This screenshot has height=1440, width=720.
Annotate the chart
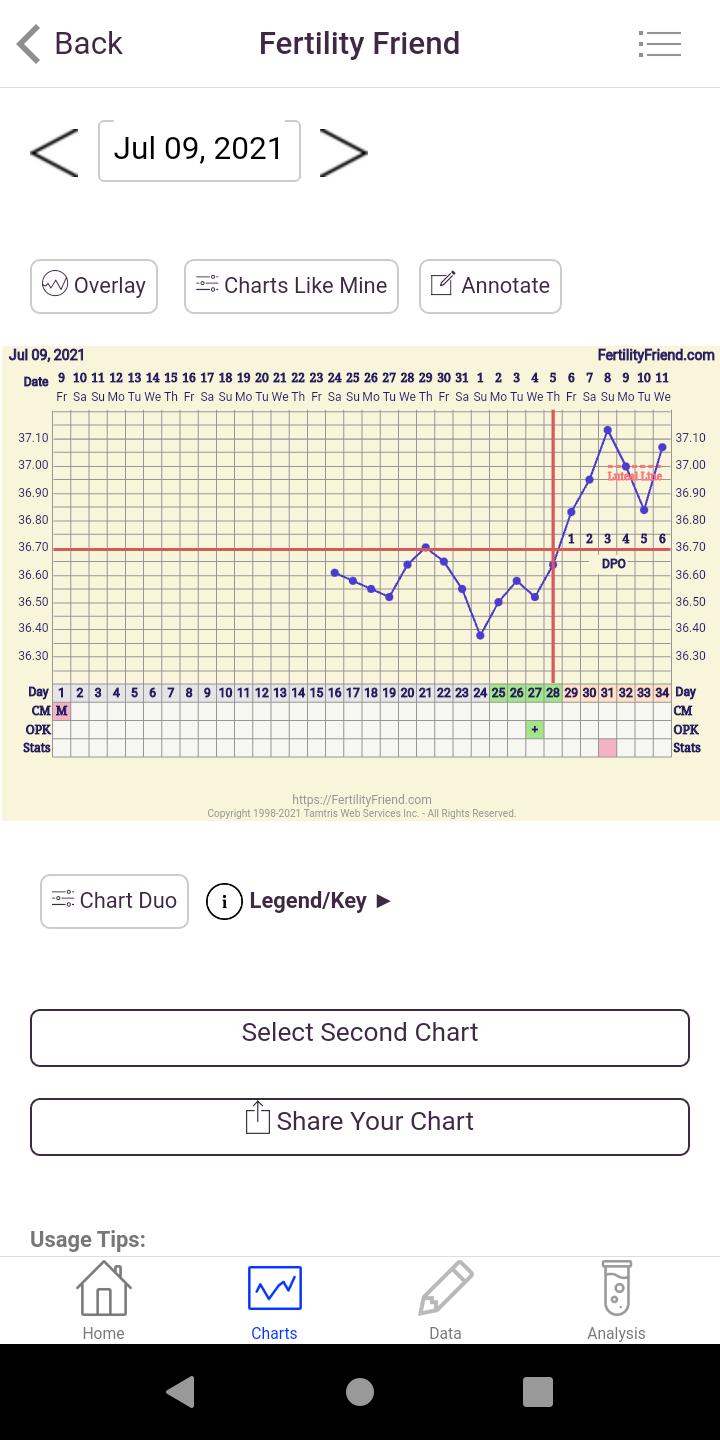coord(490,286)
